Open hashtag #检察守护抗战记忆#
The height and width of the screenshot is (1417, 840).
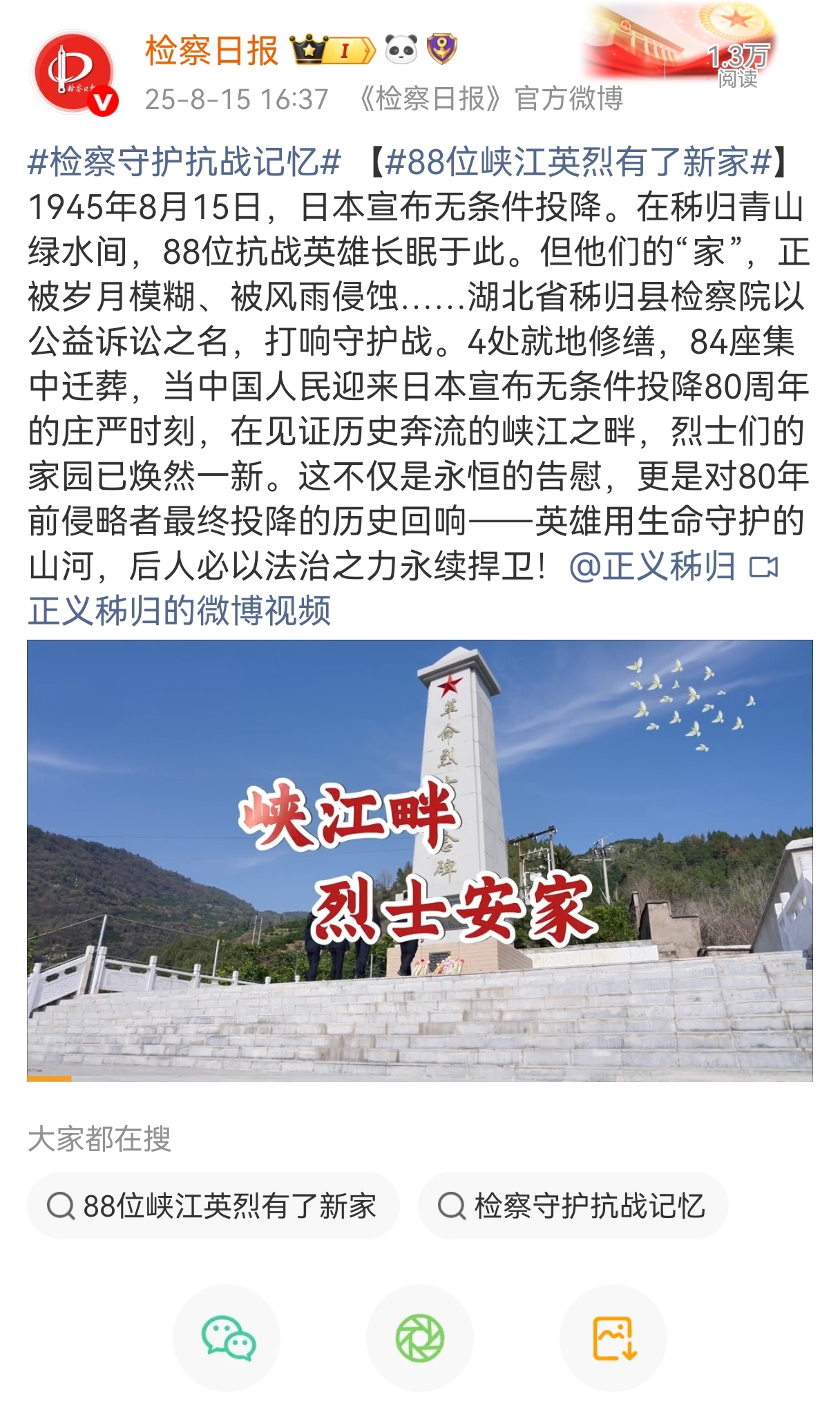pos(184,162)
